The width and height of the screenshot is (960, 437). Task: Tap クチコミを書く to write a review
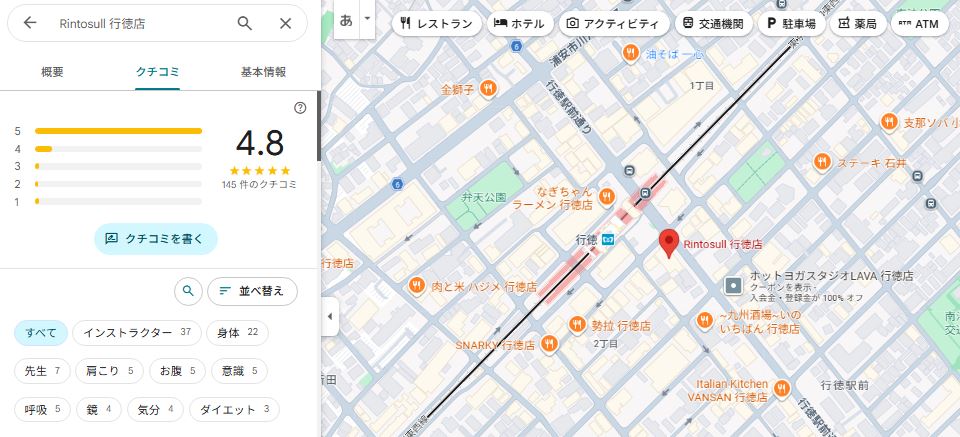156,239
